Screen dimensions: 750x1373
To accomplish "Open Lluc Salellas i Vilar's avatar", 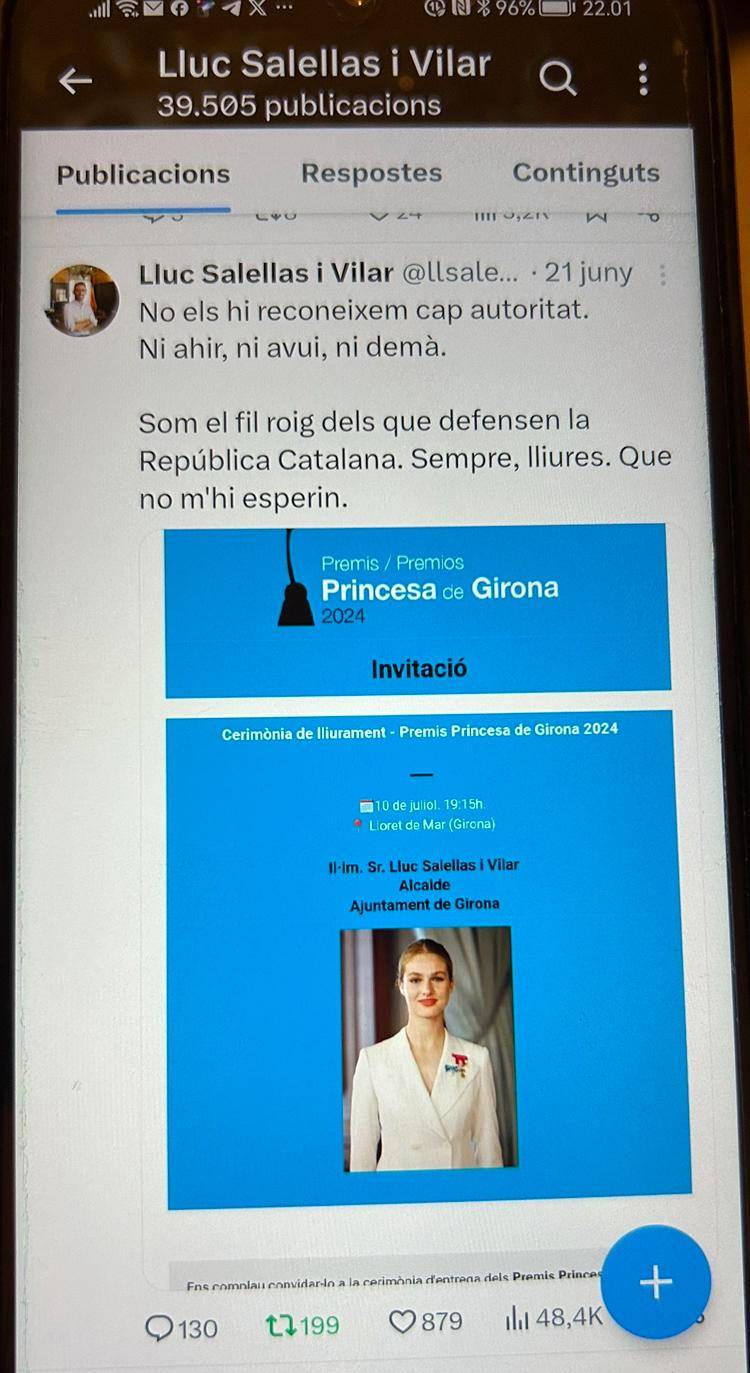I will [x=82, y=300].
